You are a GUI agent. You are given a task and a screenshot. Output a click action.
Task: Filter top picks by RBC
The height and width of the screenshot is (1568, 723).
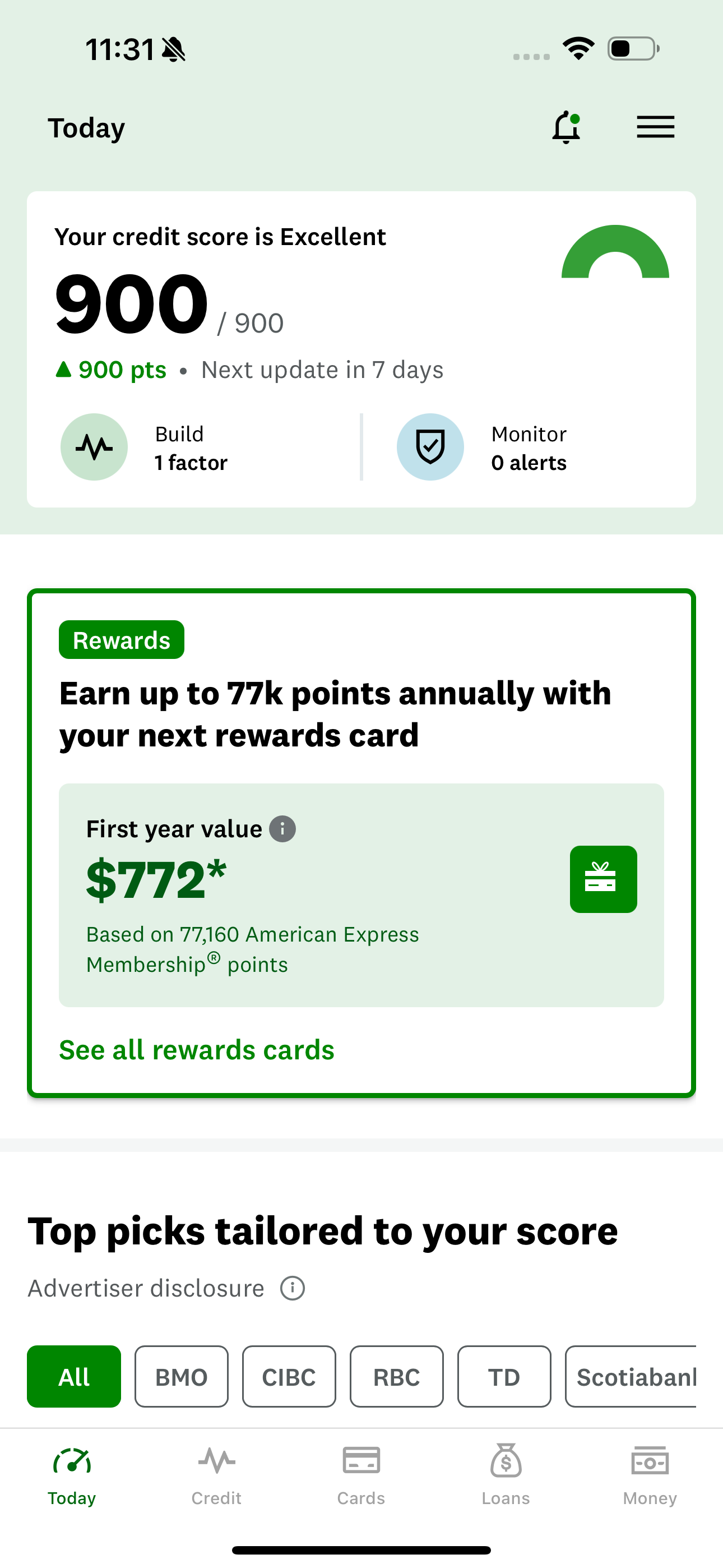point(396,1376)
